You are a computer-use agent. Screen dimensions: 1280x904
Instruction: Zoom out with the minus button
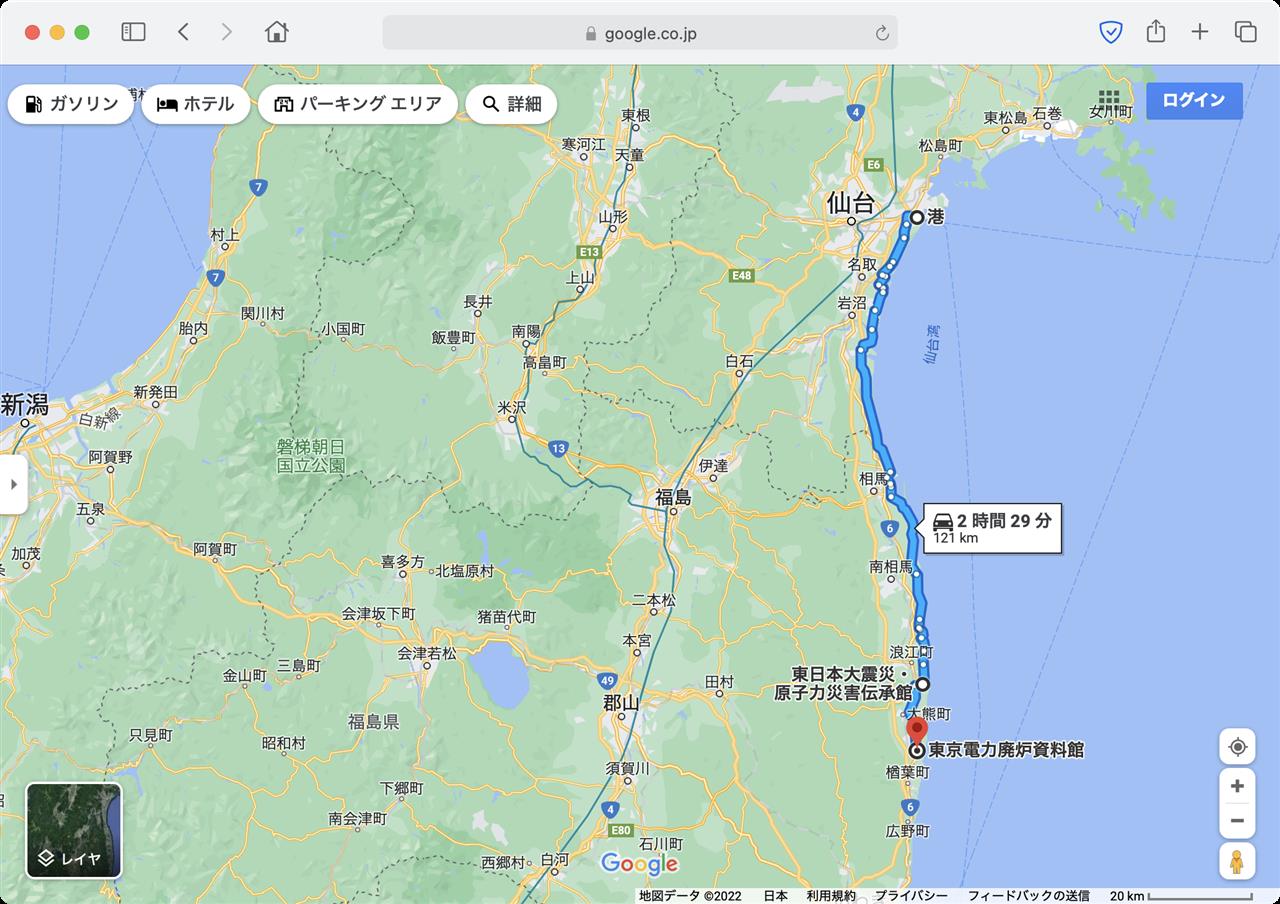[x=1237, y=821]
